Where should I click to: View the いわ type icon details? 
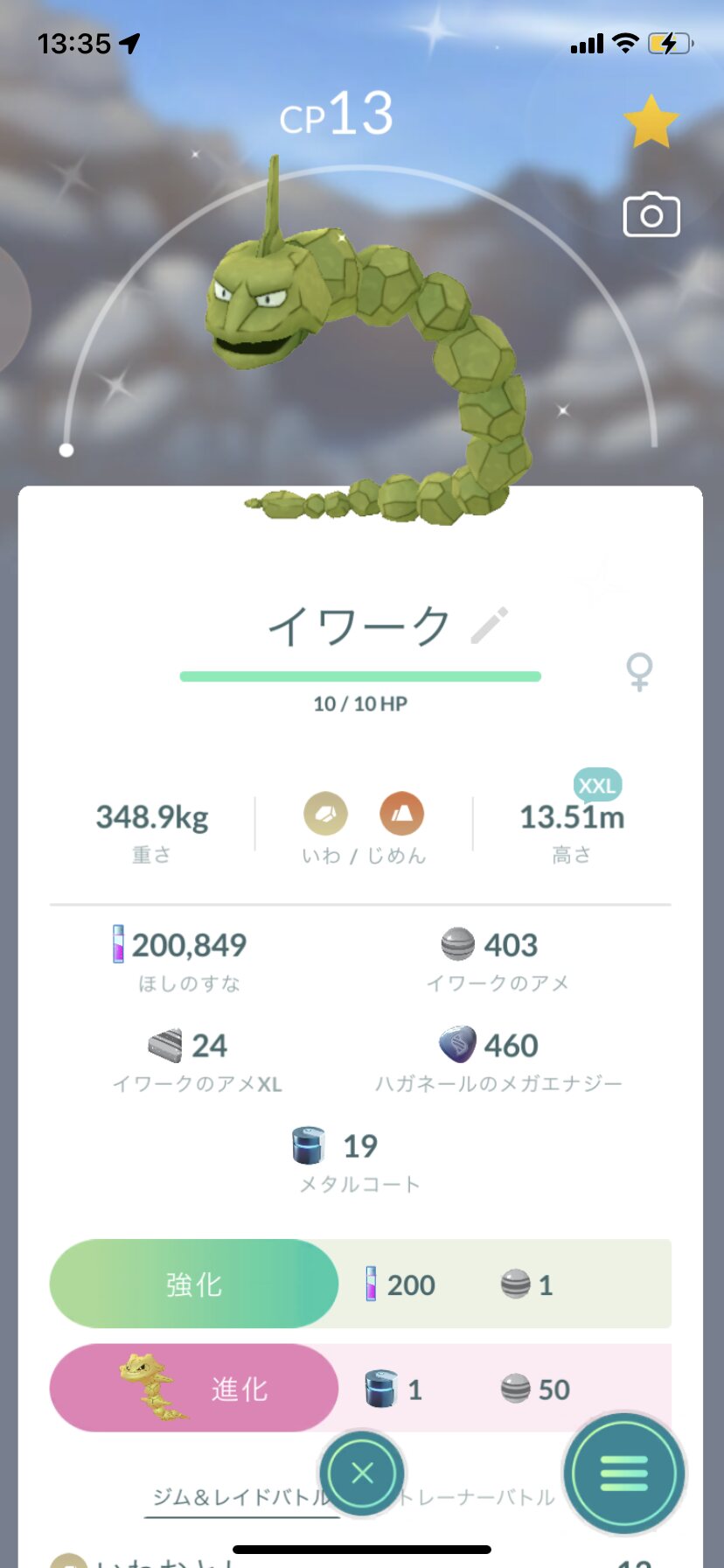325,815
